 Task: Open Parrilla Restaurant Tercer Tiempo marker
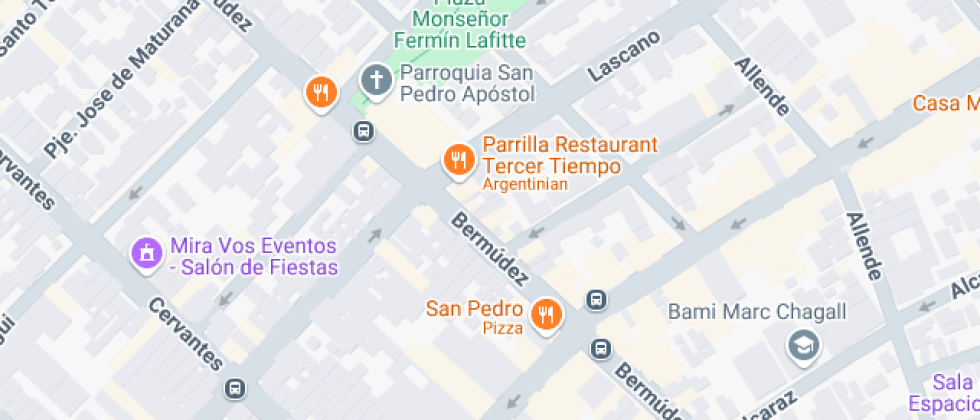(x=458, y=159)
